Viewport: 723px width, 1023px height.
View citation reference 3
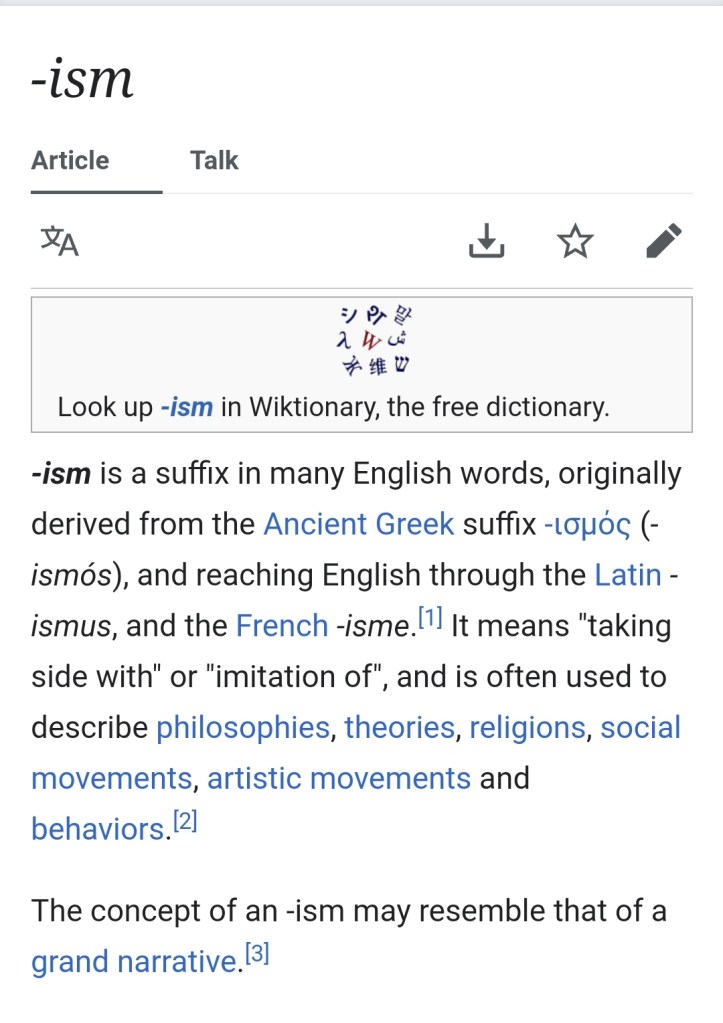point(257,954)
